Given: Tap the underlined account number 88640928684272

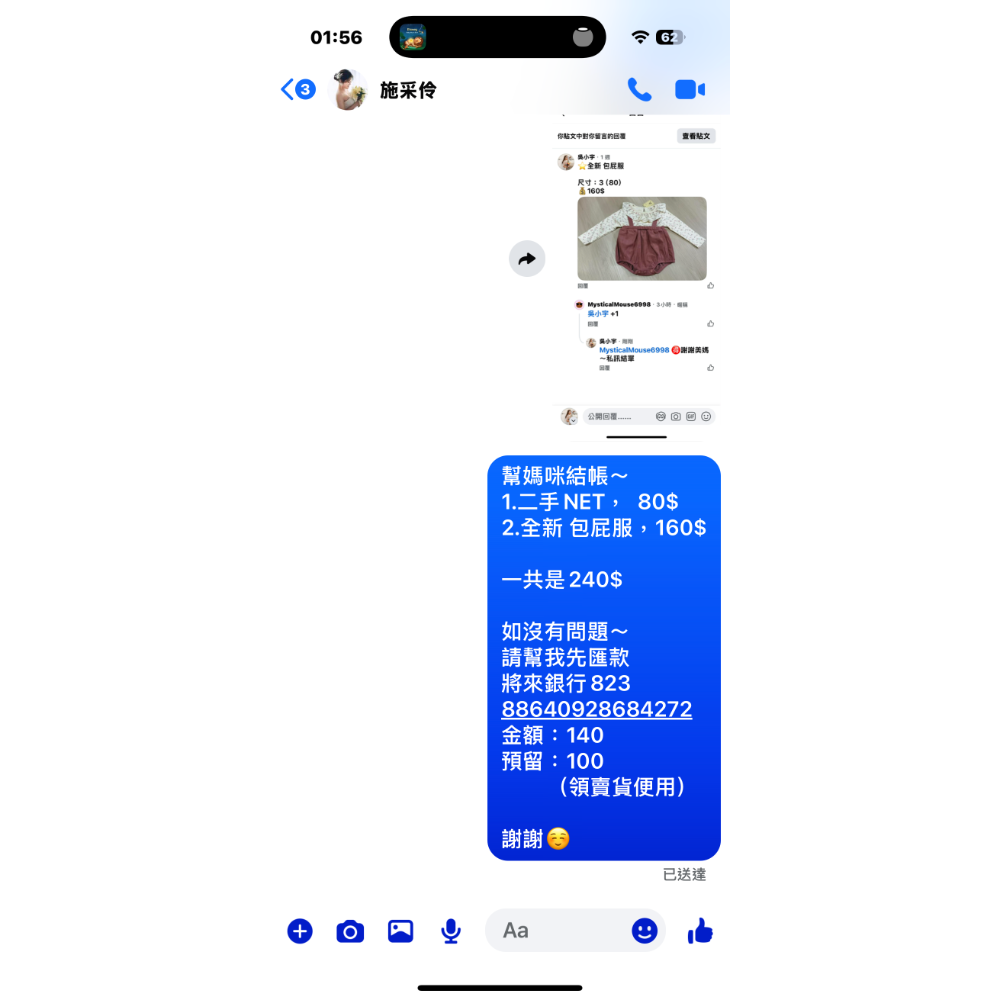Looking at the screenshot, I should tap(596, 710).
